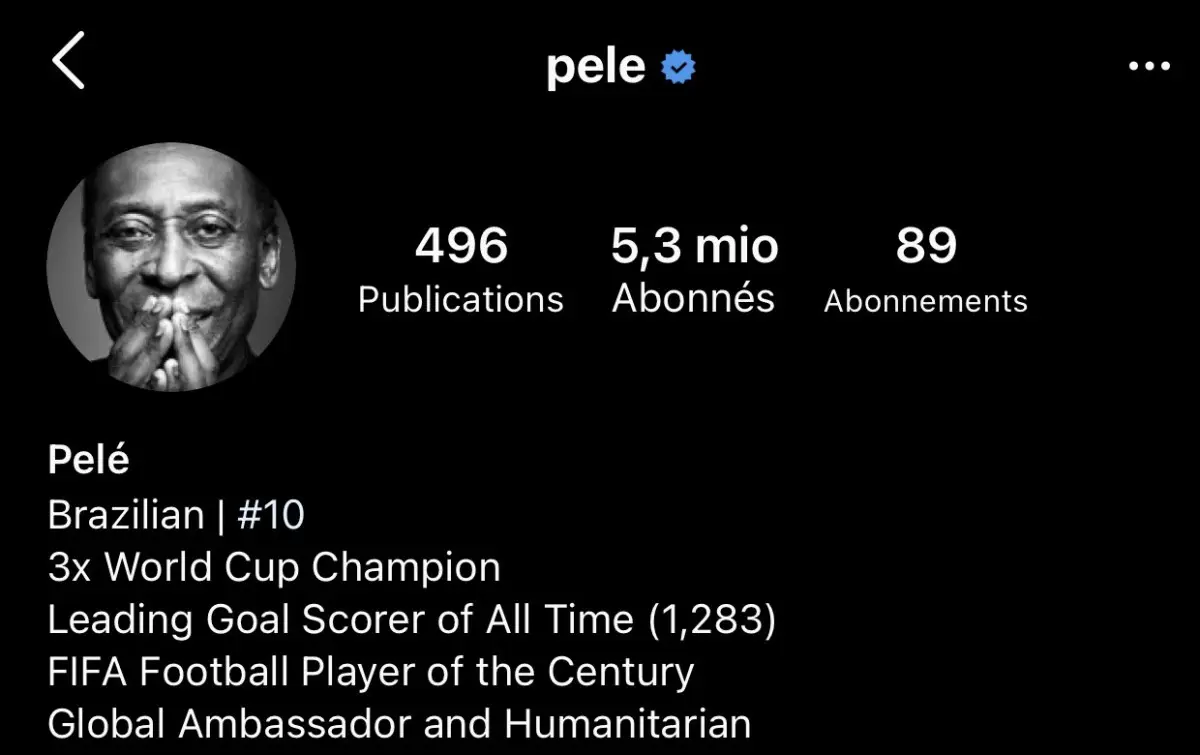Go back using the back arrow

click(x=68, y=62)
